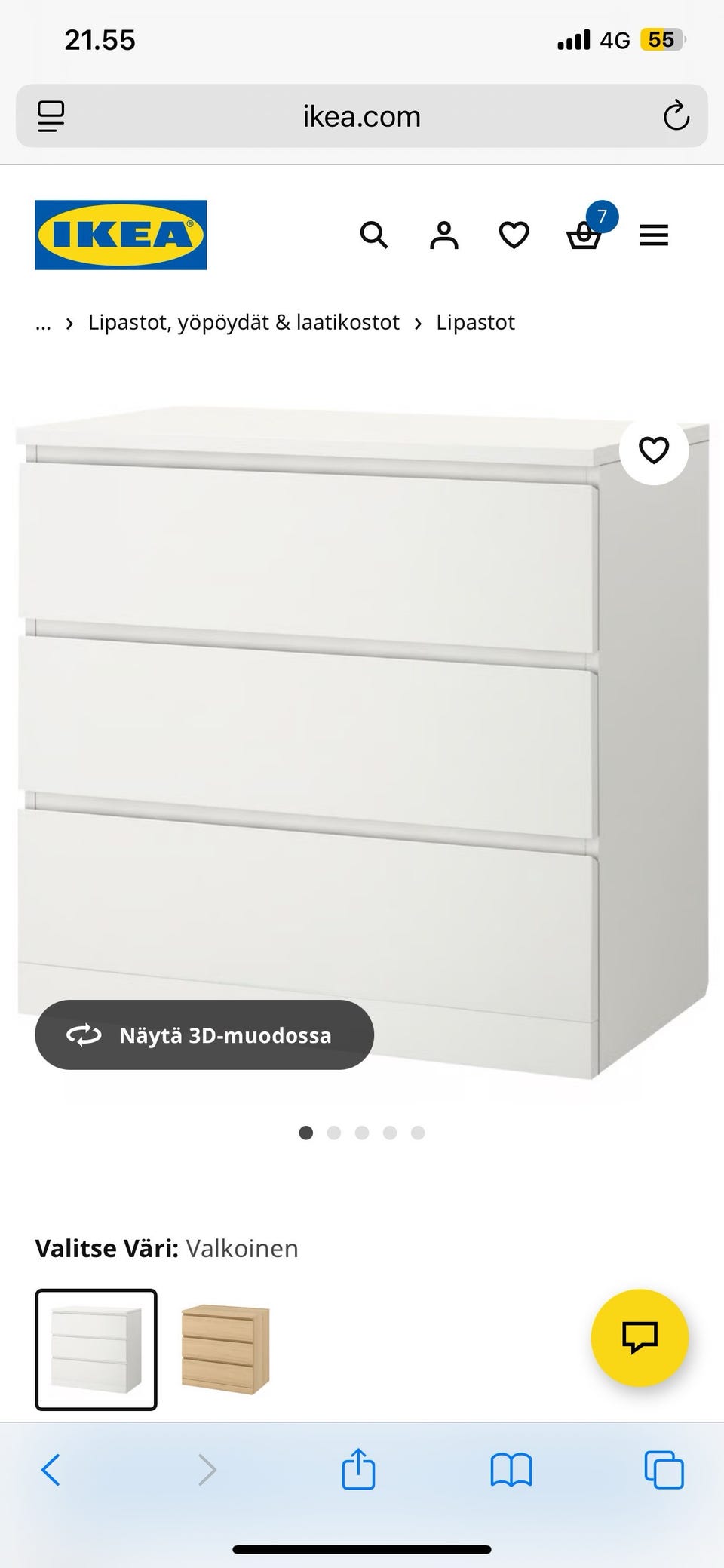
Task: Open the browser tabs overview
Action: 664,1470
